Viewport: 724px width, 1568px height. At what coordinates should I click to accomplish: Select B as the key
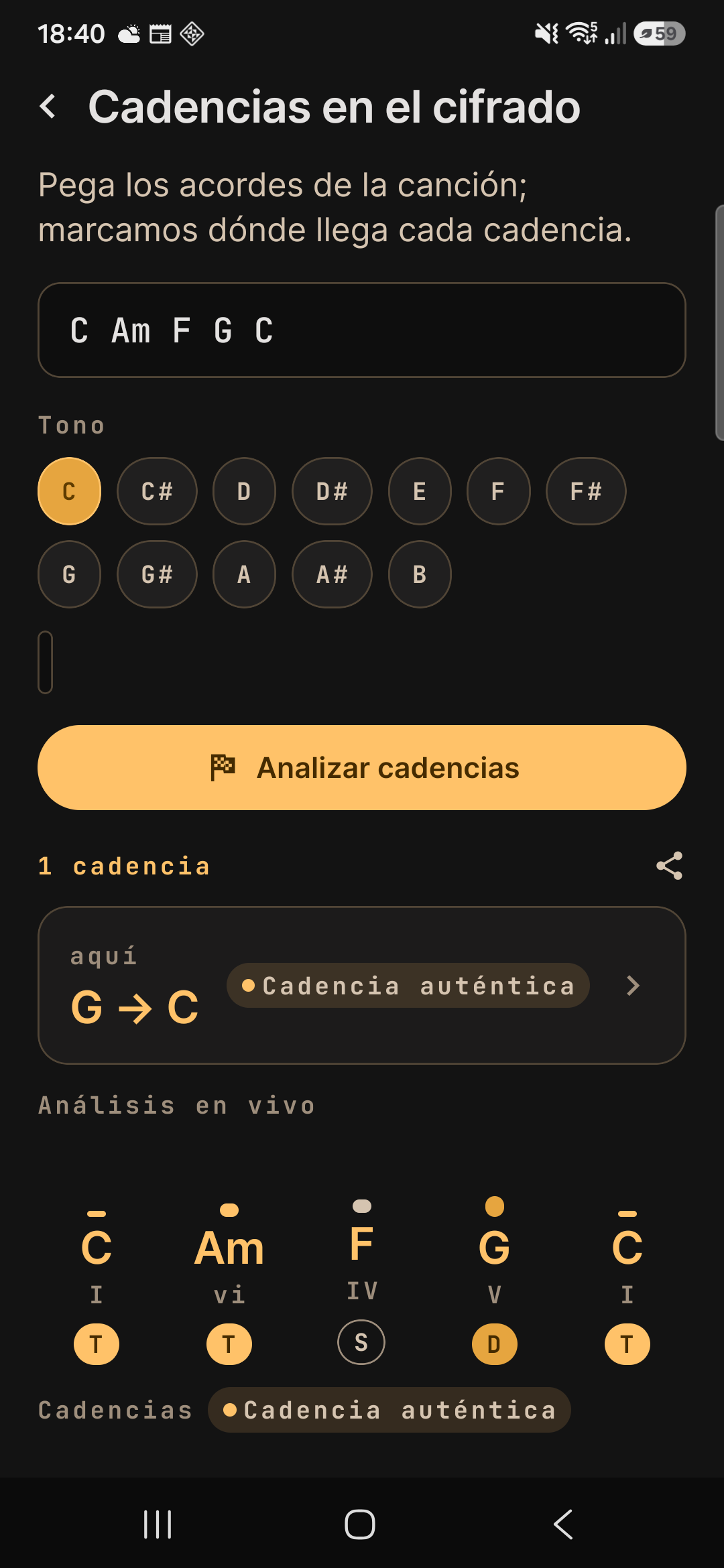420,574
